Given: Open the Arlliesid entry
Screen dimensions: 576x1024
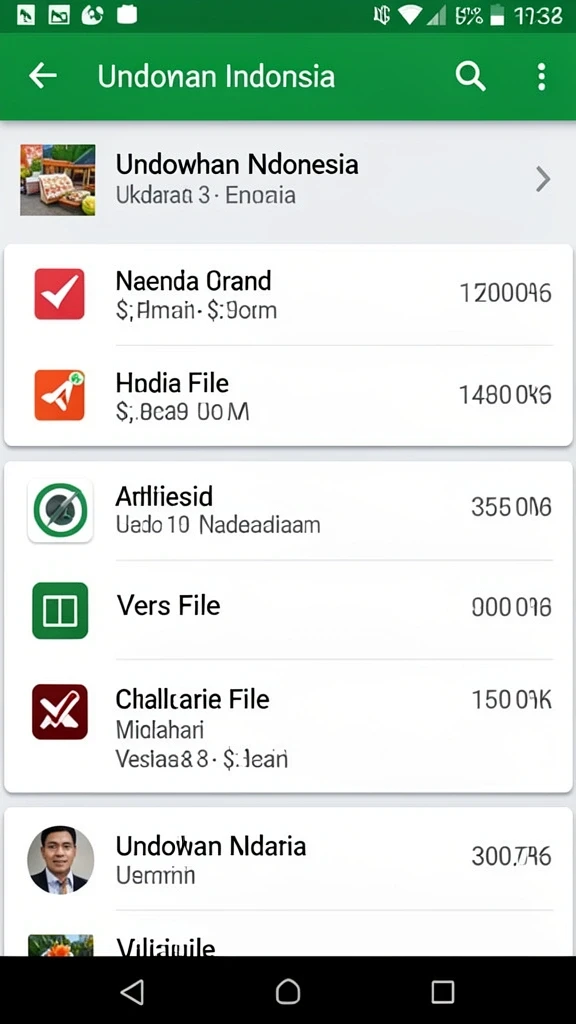Looking at the screenshot, I should pyautogui.click(x=288, y=510).
